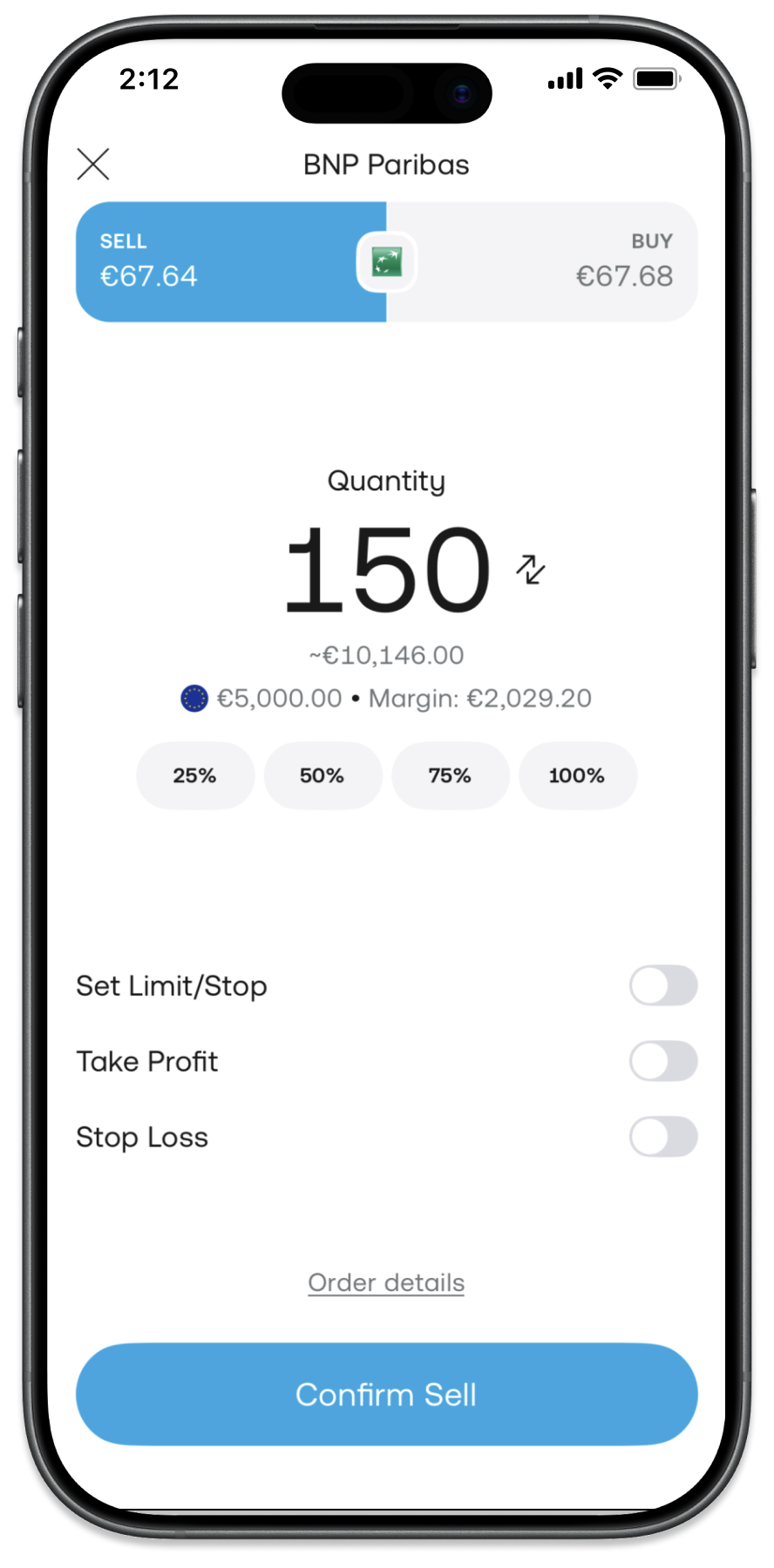Swap quantity and amount input mode

click(530, 569)
